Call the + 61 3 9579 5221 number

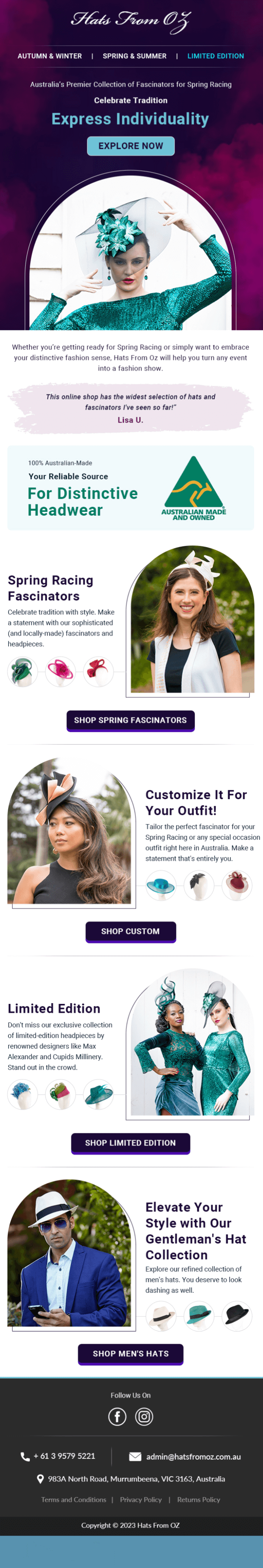click(x=64, y=1456)
